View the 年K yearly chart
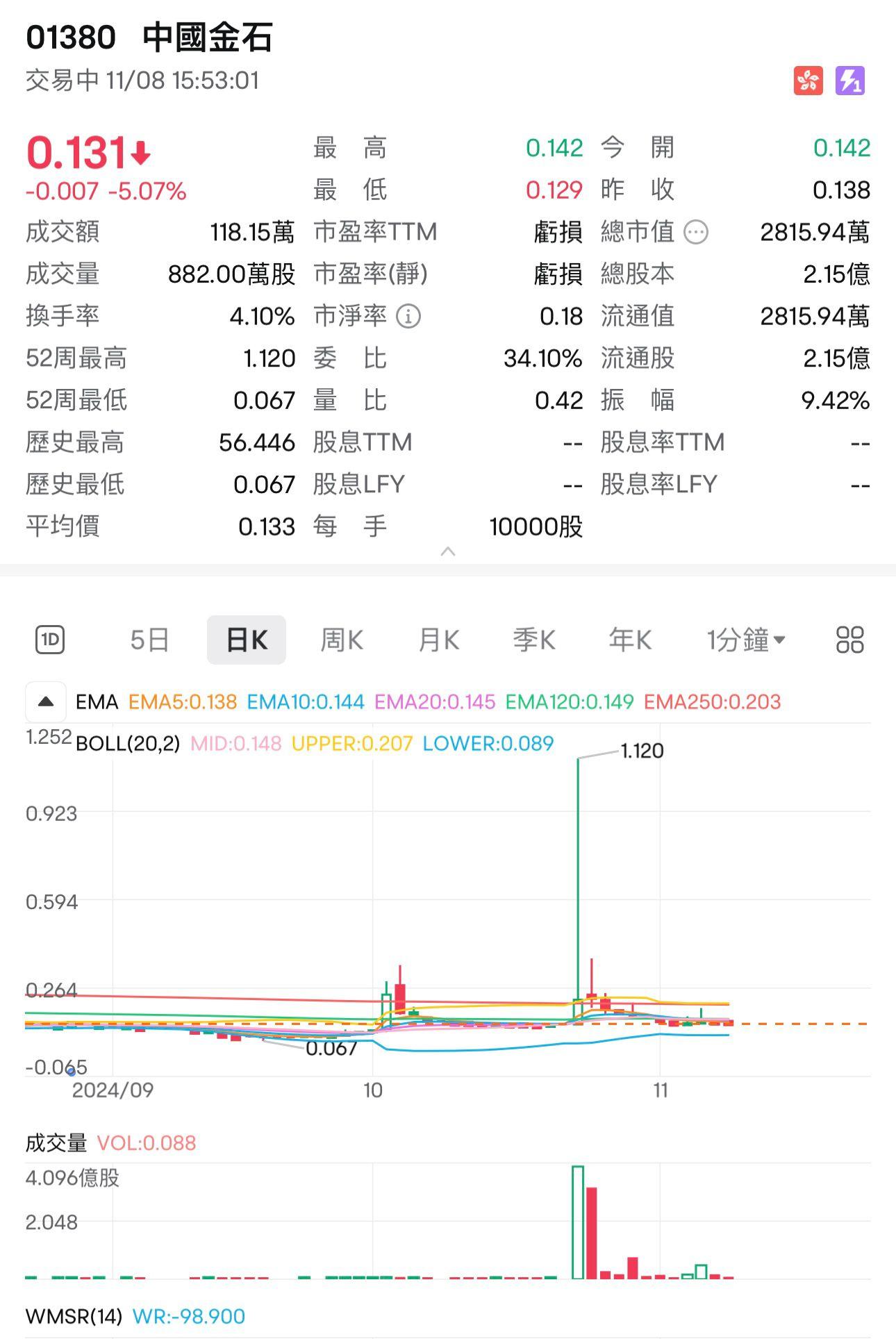 630,640
